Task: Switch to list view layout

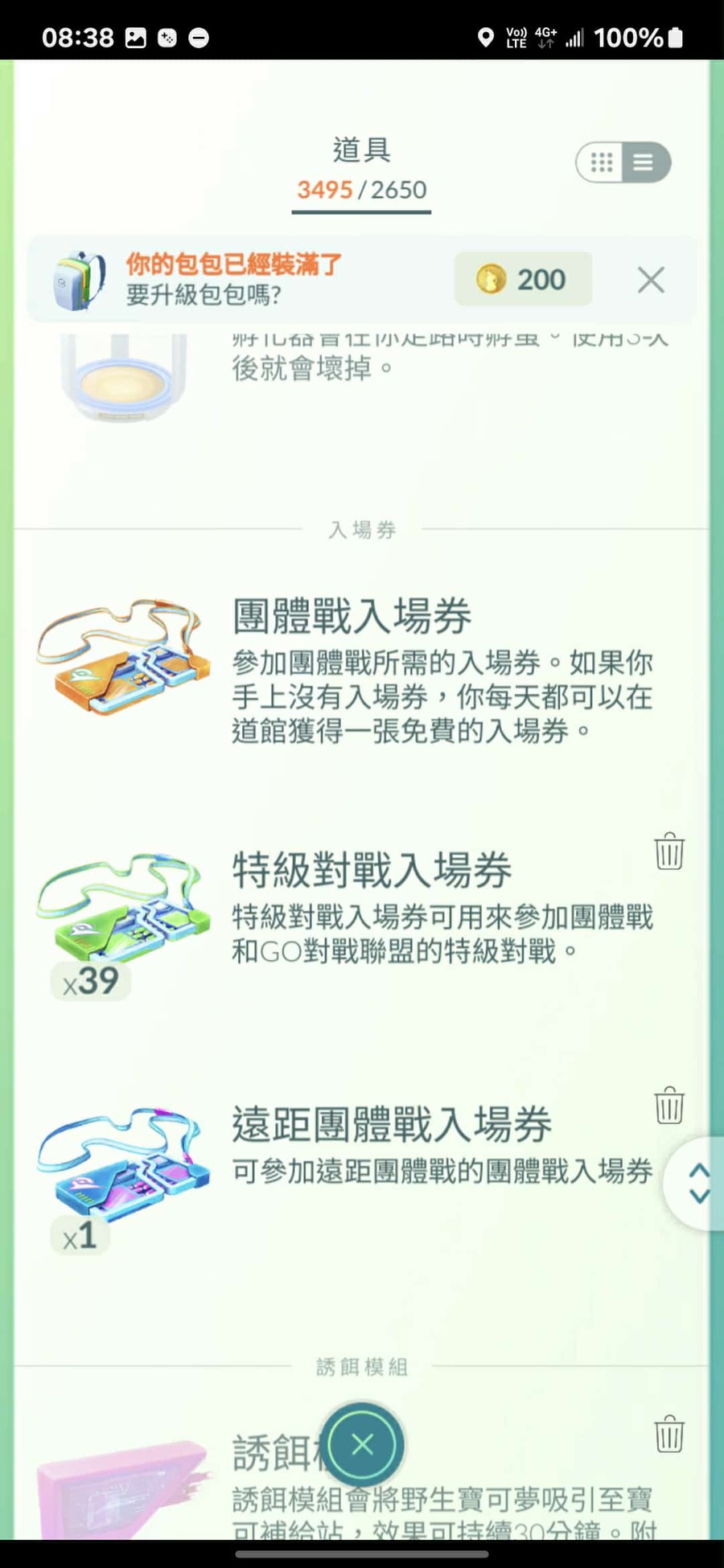Action: coord(644,162)
